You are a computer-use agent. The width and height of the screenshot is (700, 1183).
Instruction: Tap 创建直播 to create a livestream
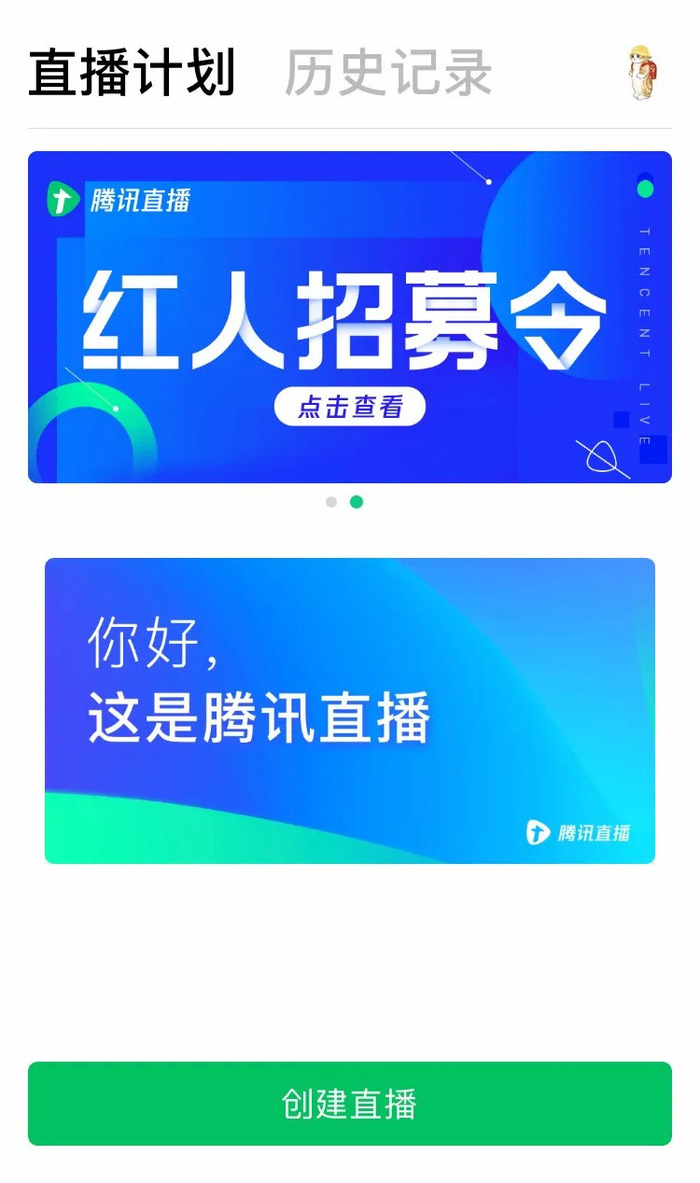pyautogui.click(x=349, y=1103)
